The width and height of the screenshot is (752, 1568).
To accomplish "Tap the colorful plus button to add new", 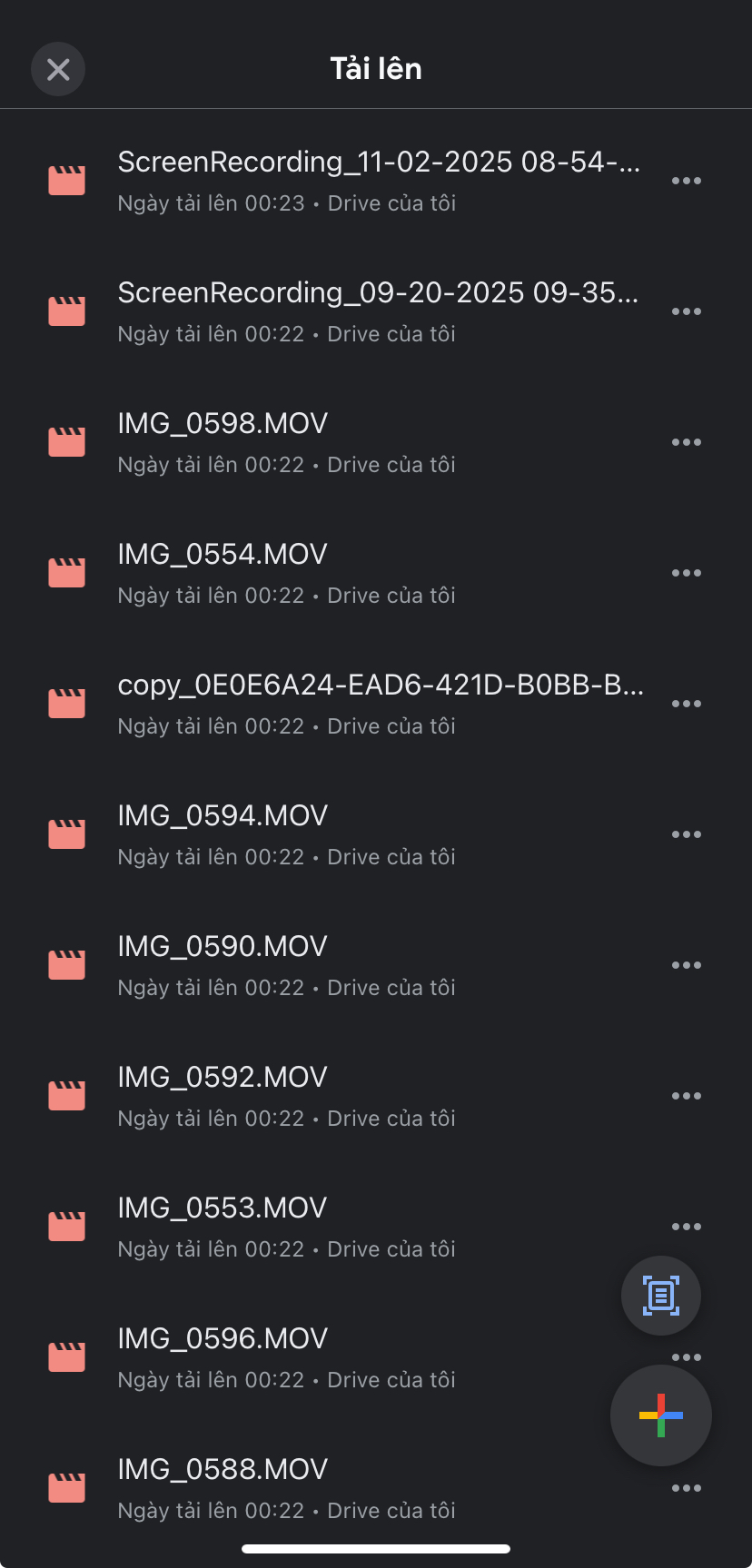I will pos(660,1415).
